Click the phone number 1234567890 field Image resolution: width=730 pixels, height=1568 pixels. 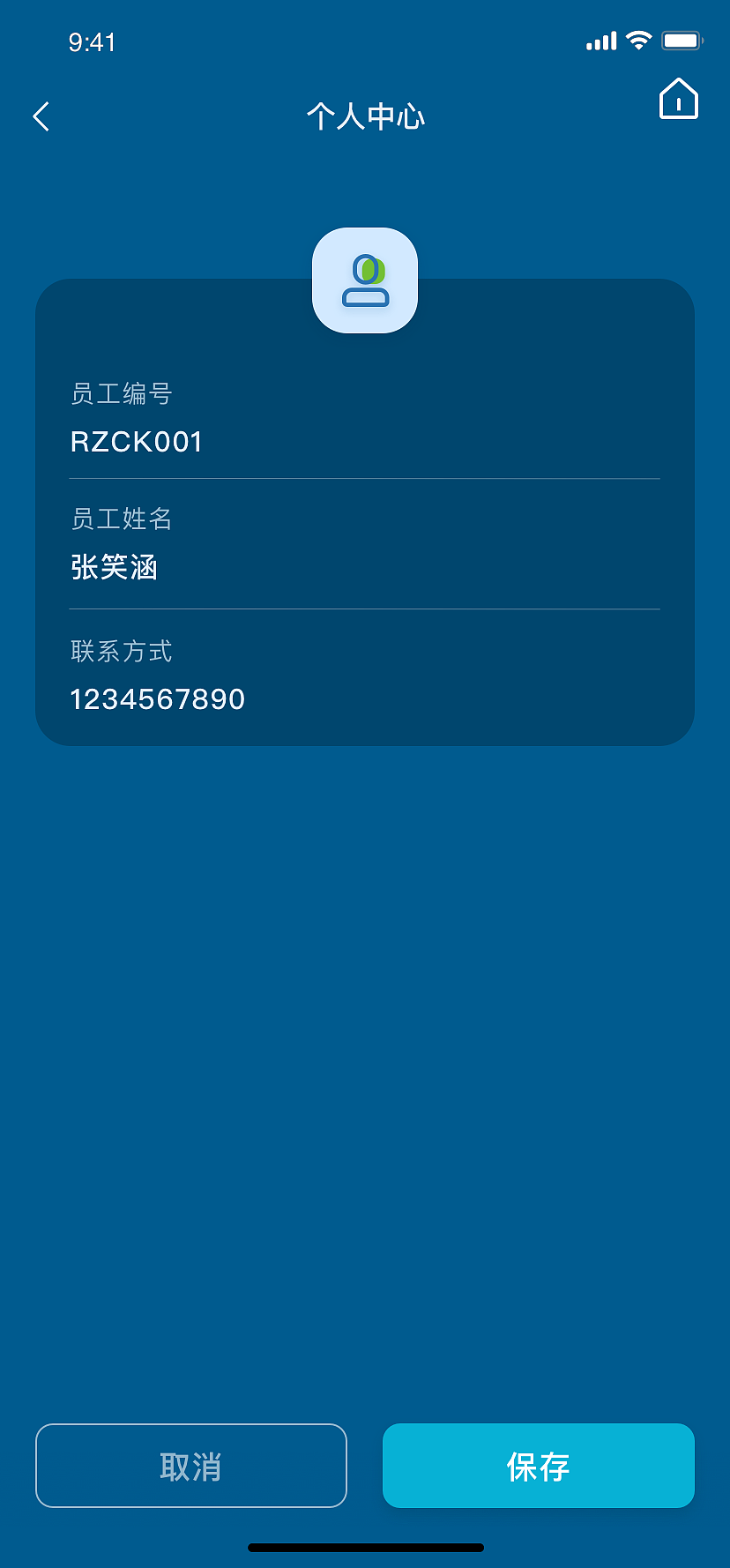[x=157, y=698]
